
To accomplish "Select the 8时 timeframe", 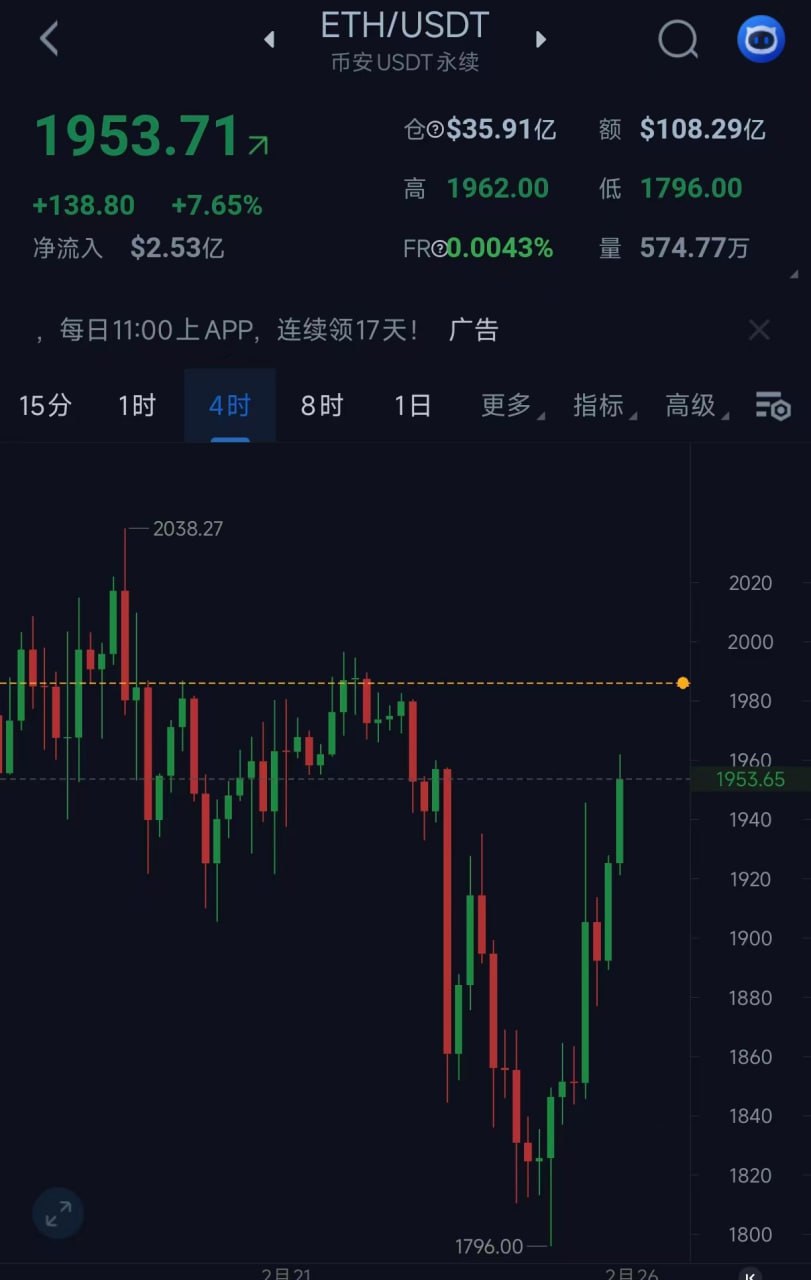I will pos(321,406).
